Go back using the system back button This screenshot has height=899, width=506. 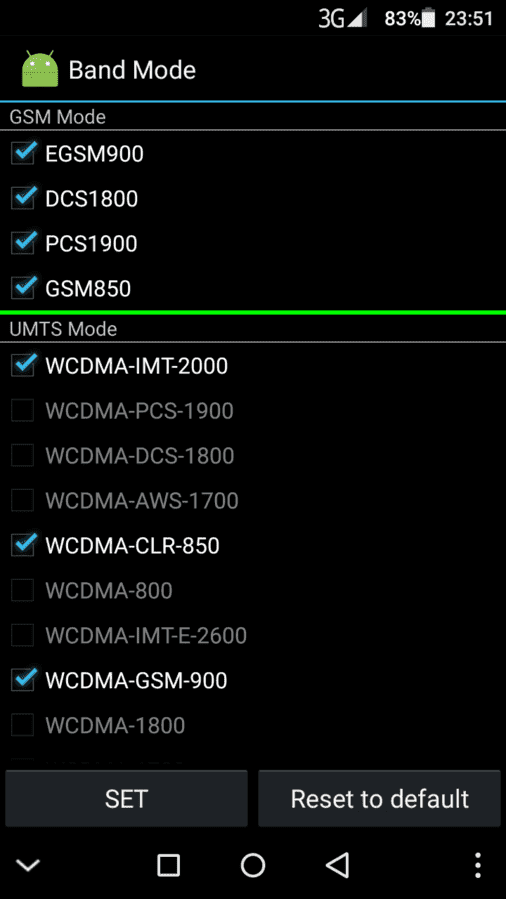tap(337, 865)
